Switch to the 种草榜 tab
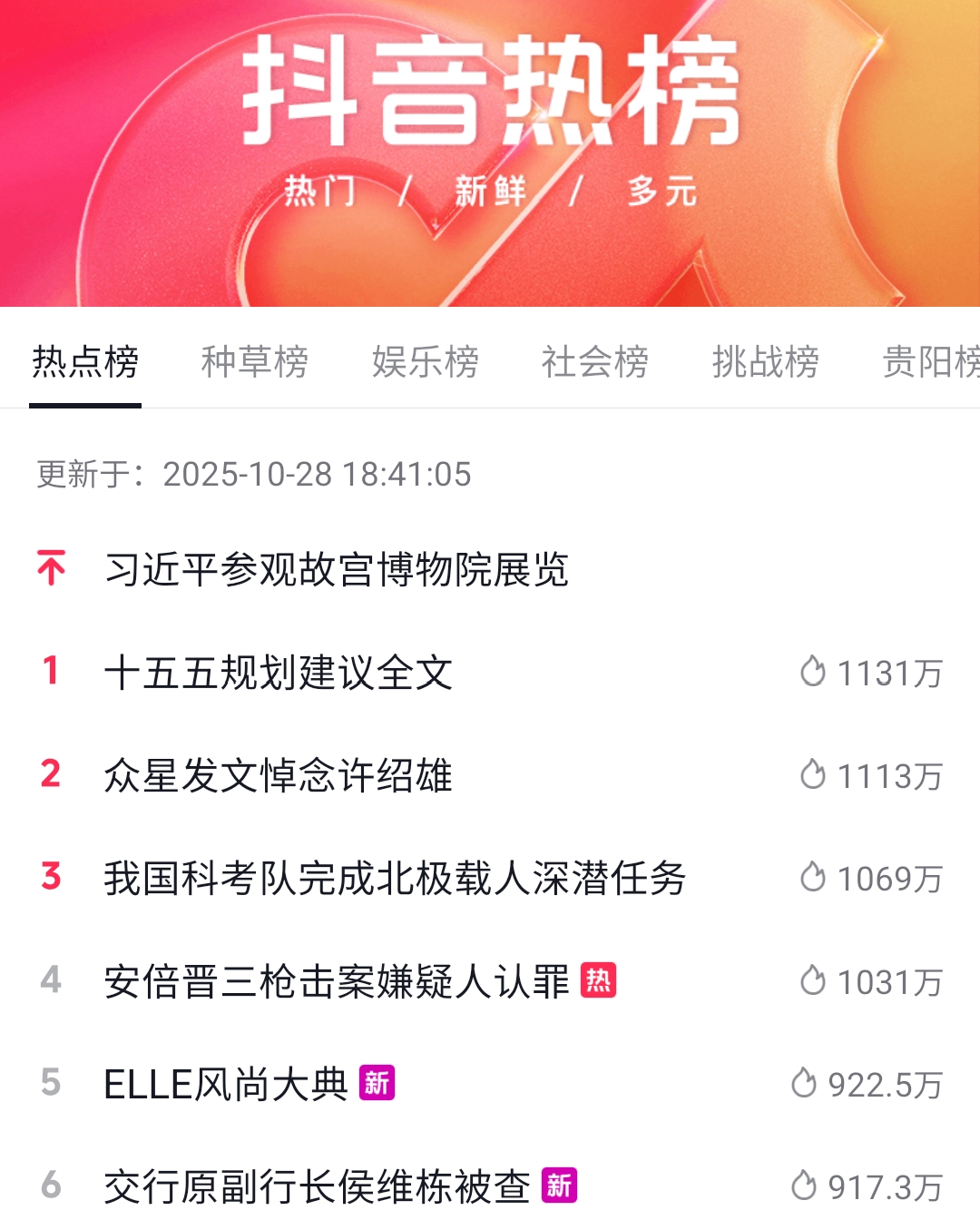The height and width of the screenshot is (1230, 980). click(x=254, y=361)
